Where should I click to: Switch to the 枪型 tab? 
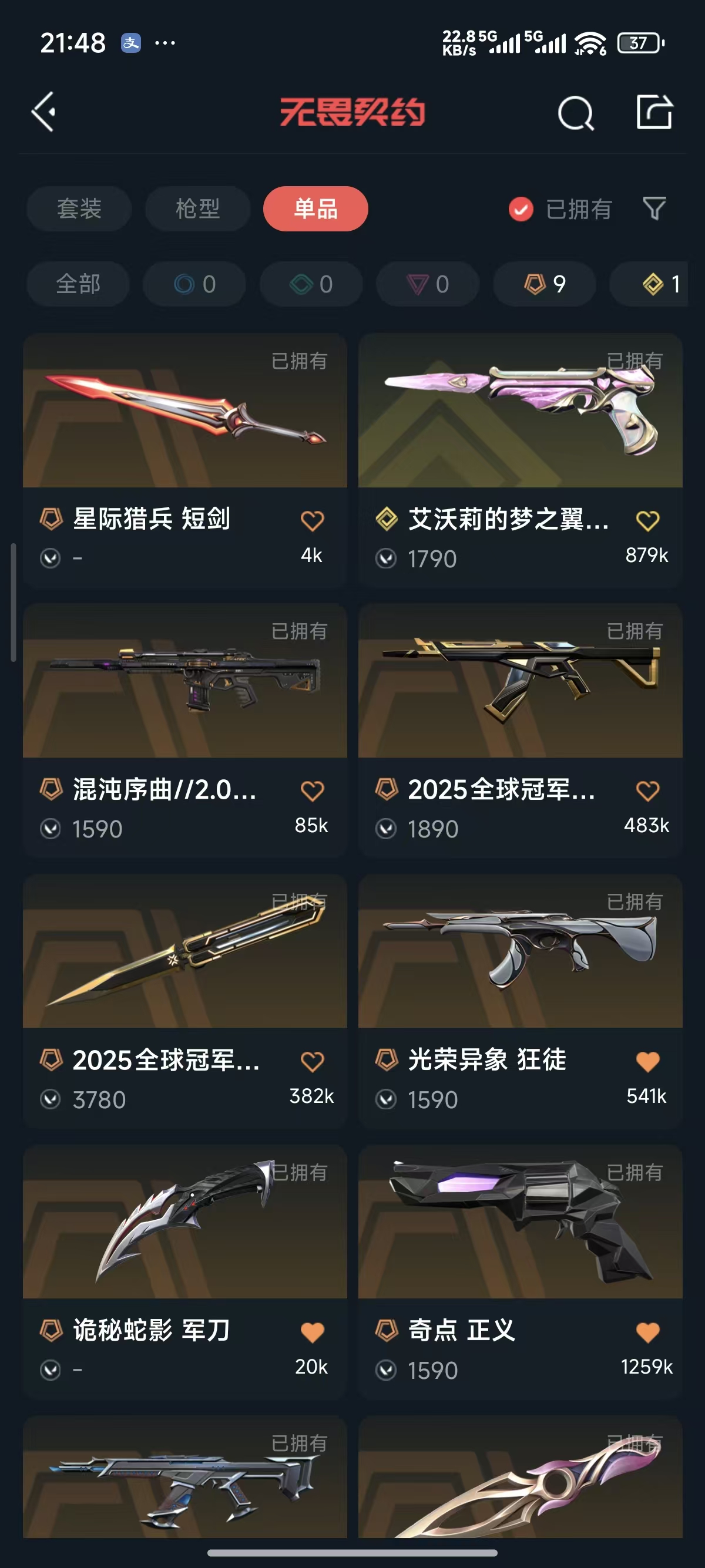click(x=197, y=209)
